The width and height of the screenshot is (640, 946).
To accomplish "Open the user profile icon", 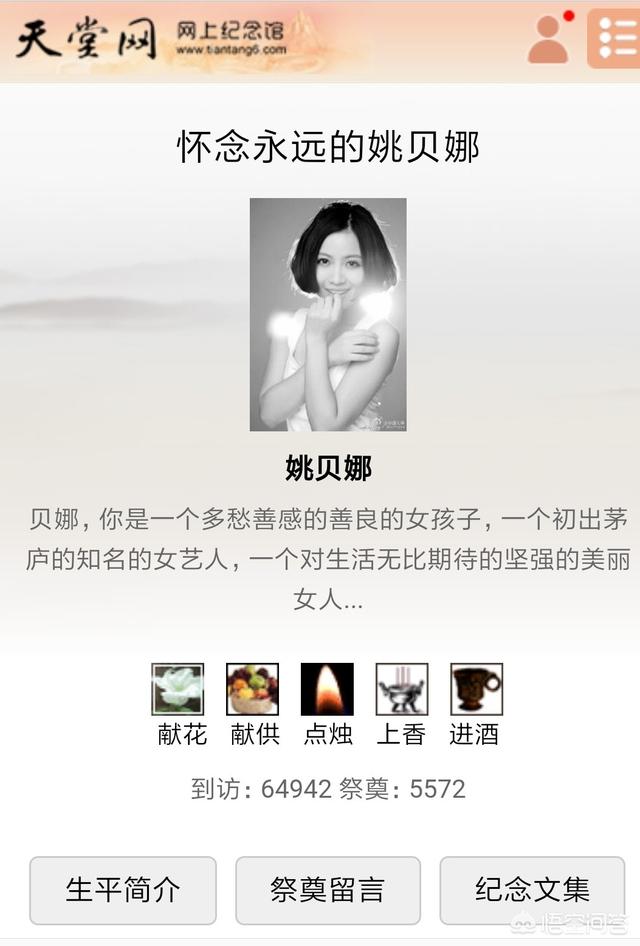I will tap(548, 40).
